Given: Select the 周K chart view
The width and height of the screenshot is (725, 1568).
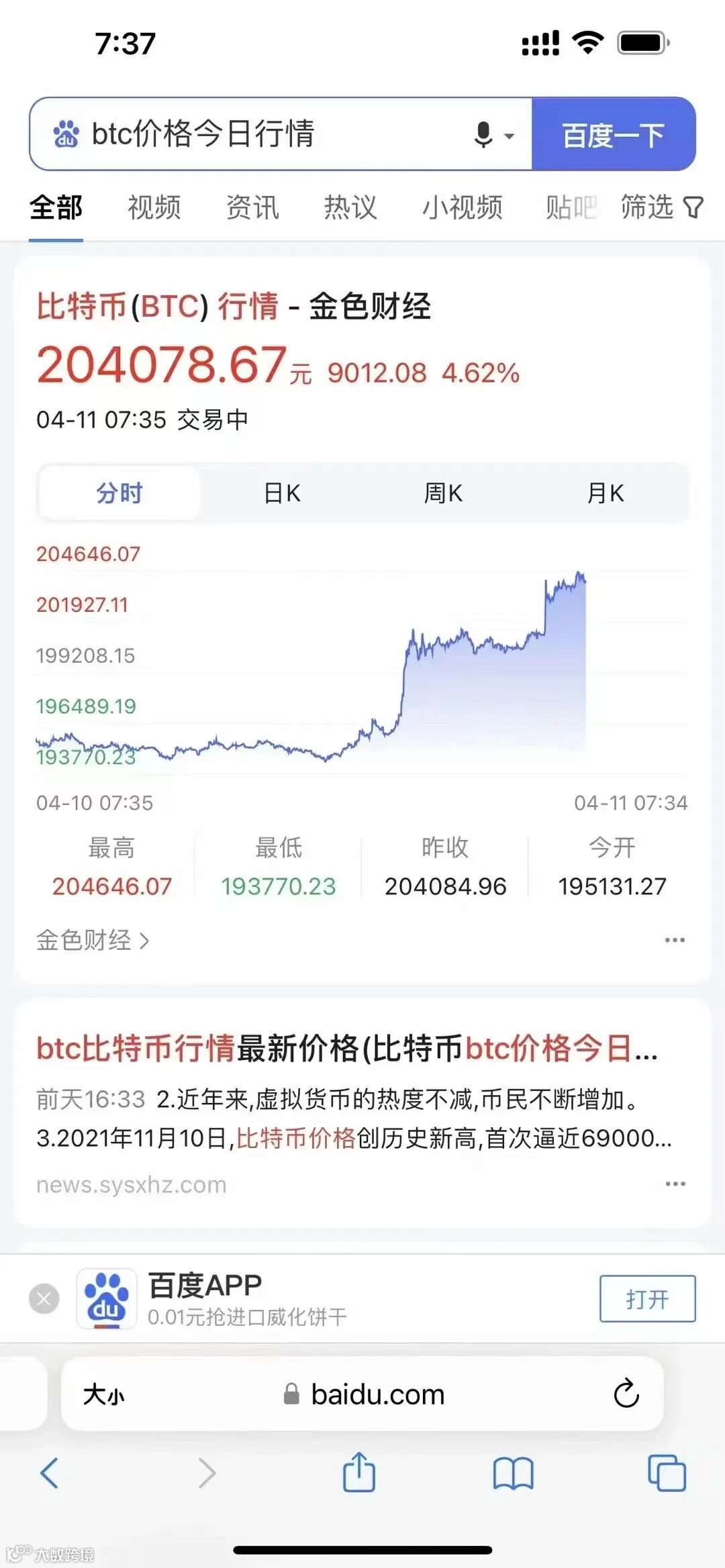Looking at the screenshot, I should (443, 493).
